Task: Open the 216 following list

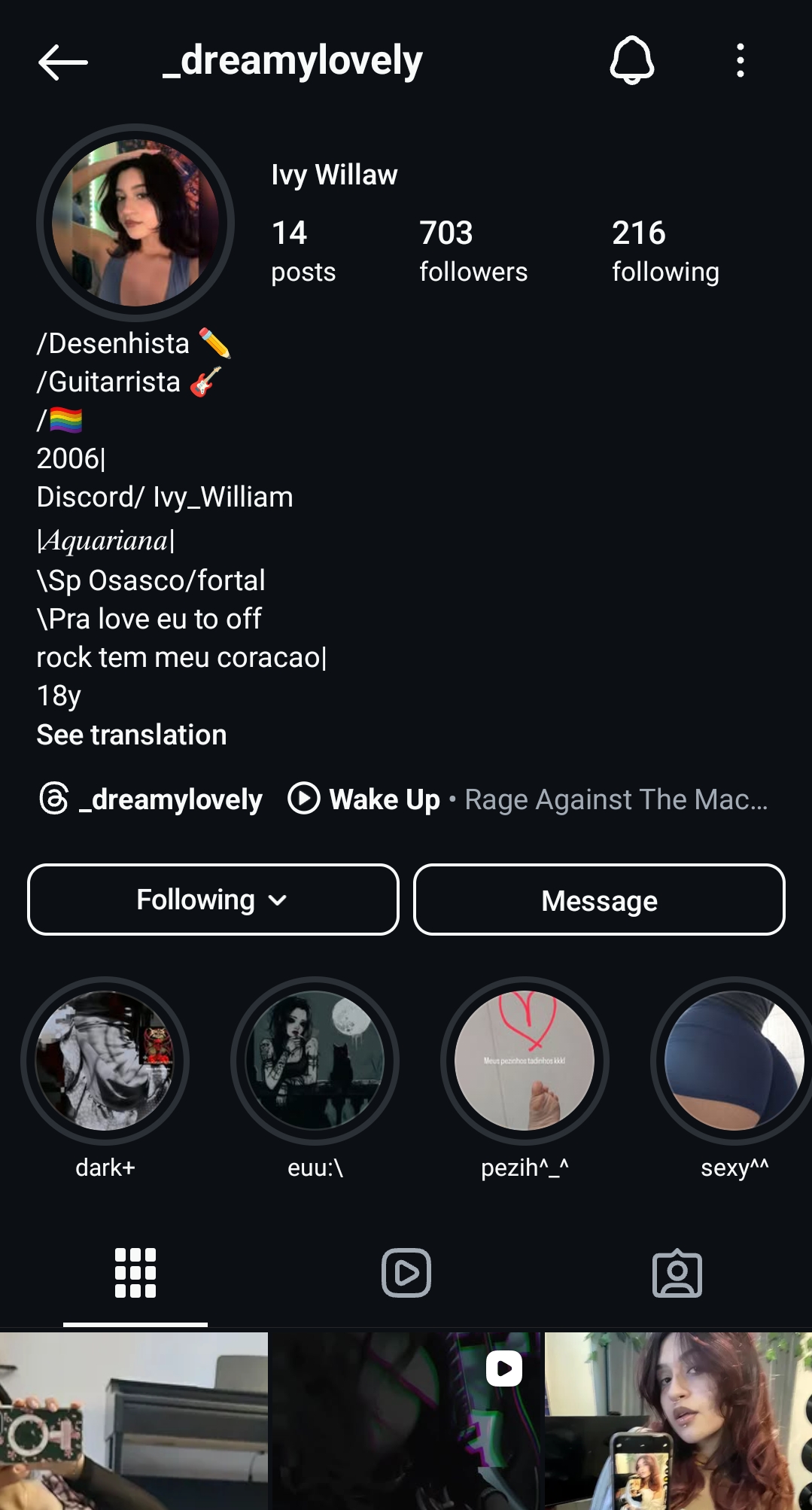Action: pos(665,251)
